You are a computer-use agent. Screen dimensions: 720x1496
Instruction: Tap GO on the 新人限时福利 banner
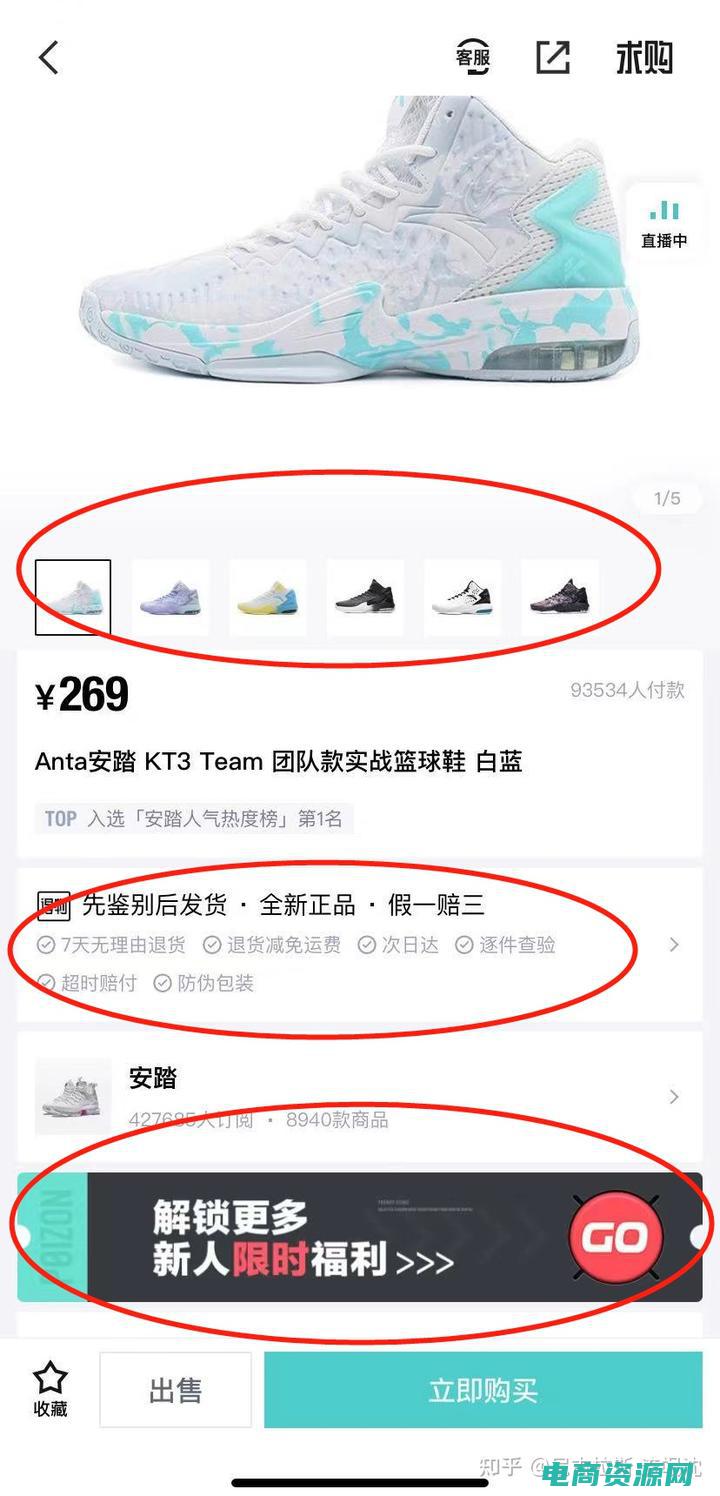point(614,1238)
